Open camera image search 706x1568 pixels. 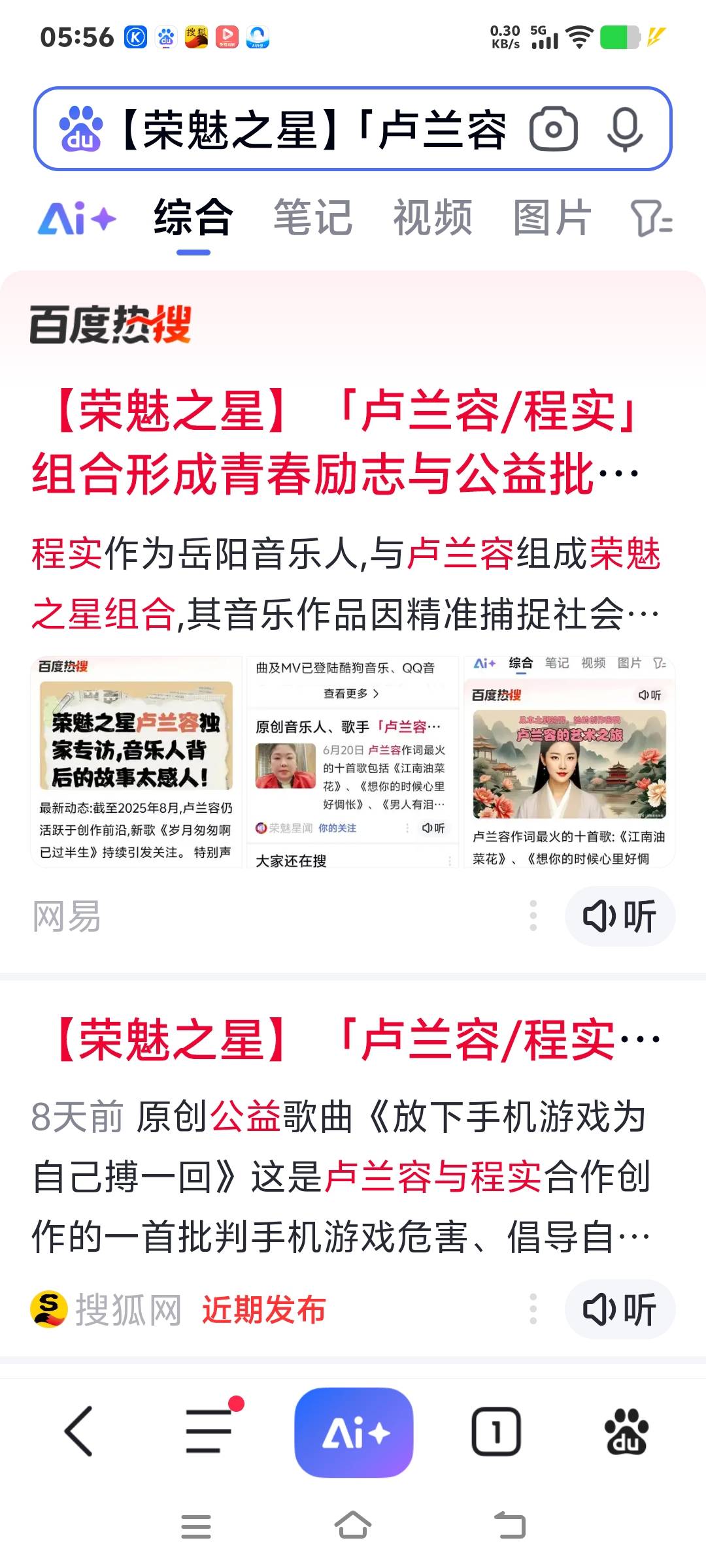point(553,129)
